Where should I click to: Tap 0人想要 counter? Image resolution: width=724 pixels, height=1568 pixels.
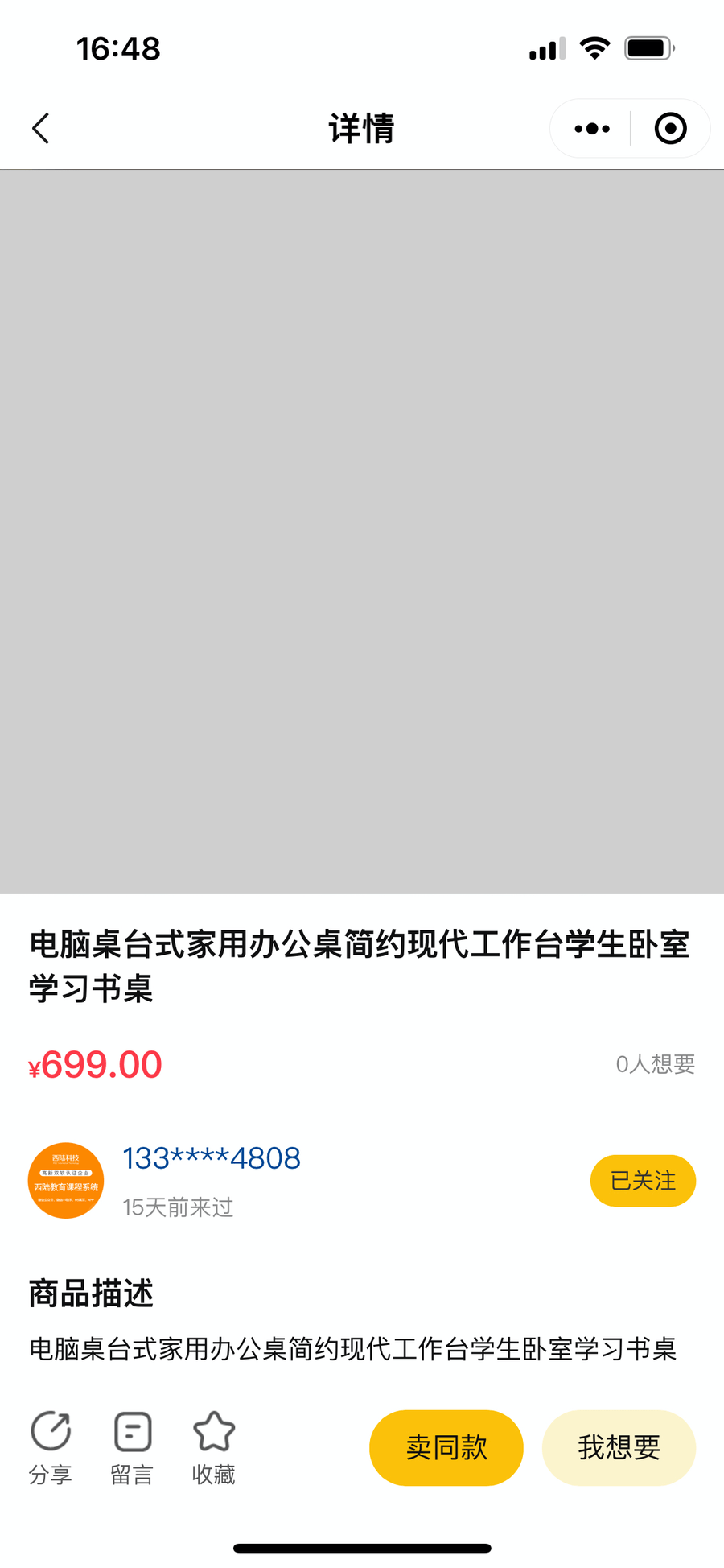click(656, 1064)
